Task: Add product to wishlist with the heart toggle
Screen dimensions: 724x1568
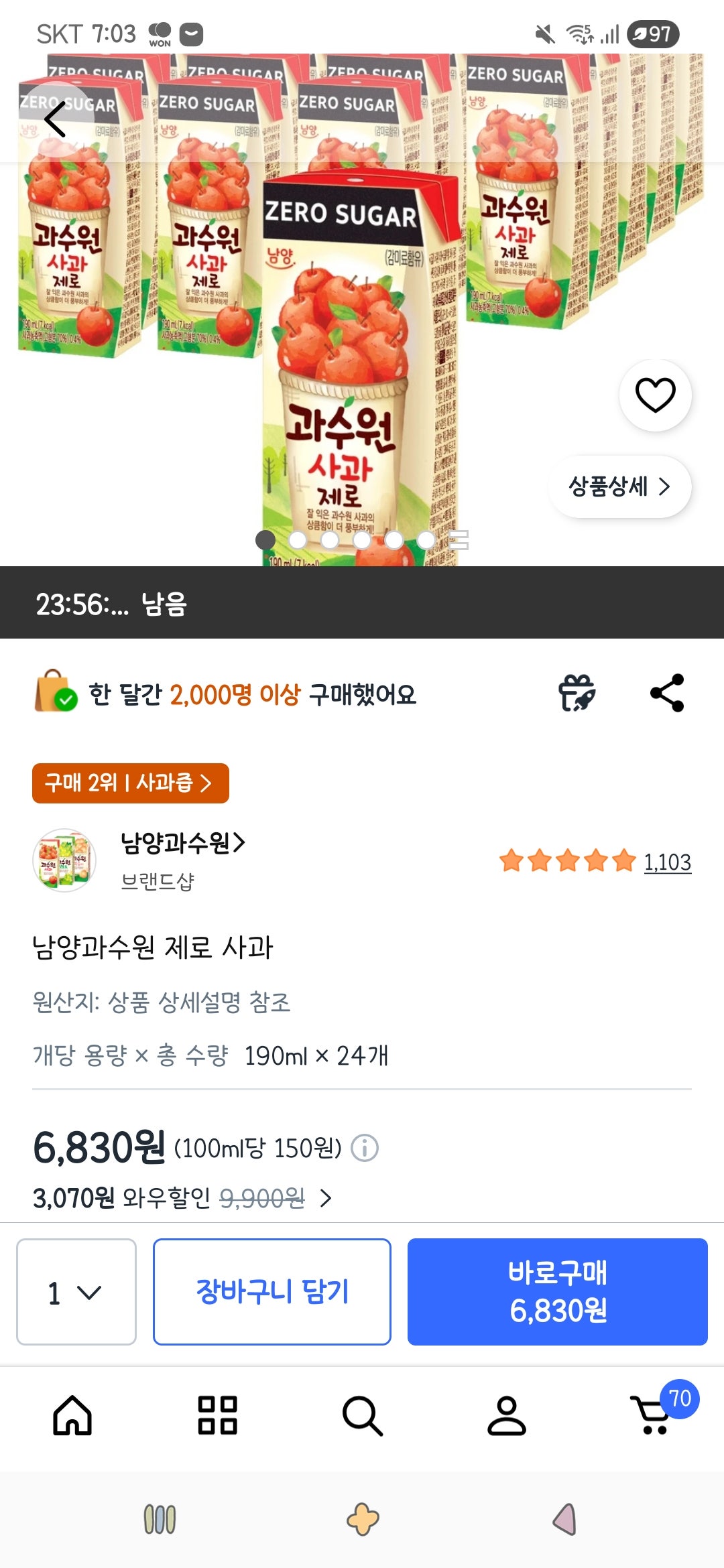Action: pos(654,395)
